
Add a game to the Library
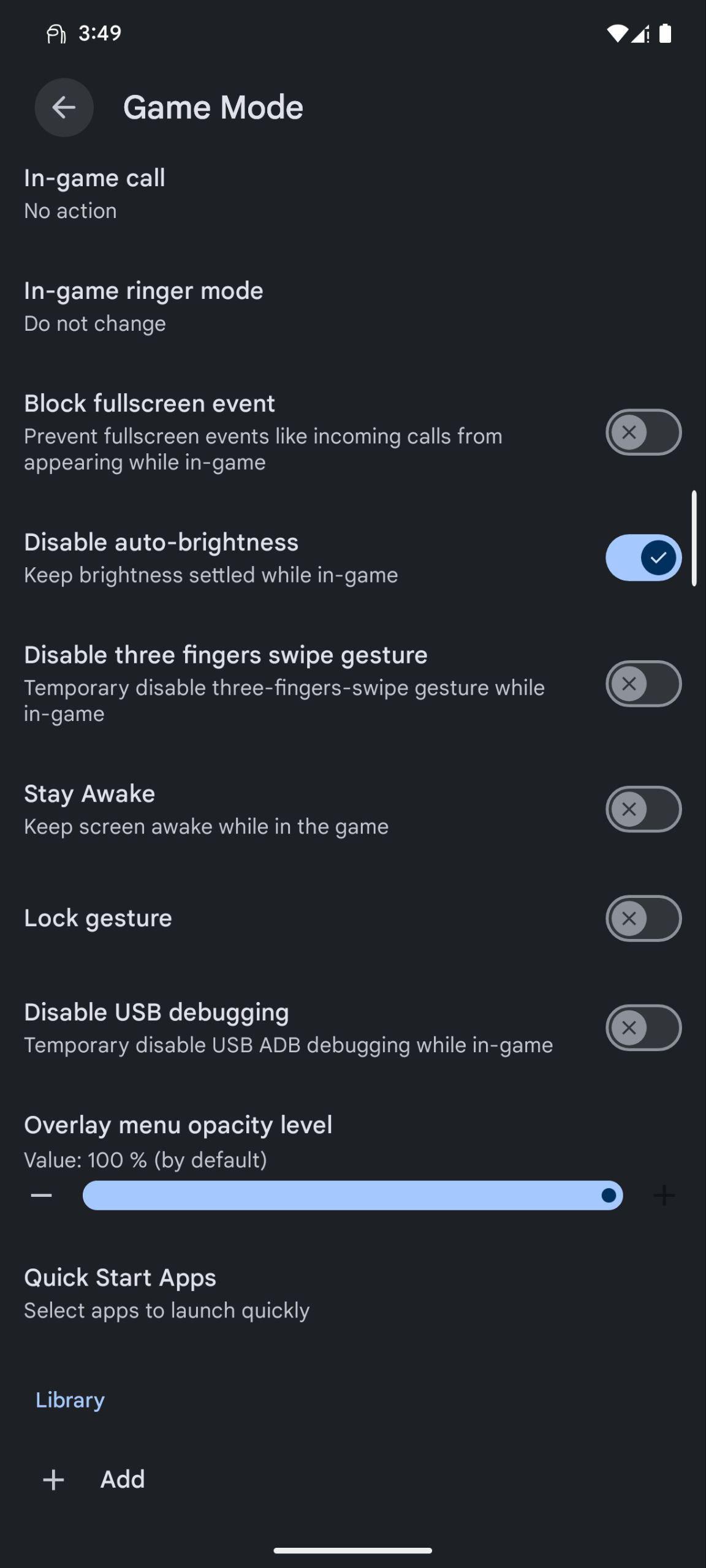coord(353,1479)
